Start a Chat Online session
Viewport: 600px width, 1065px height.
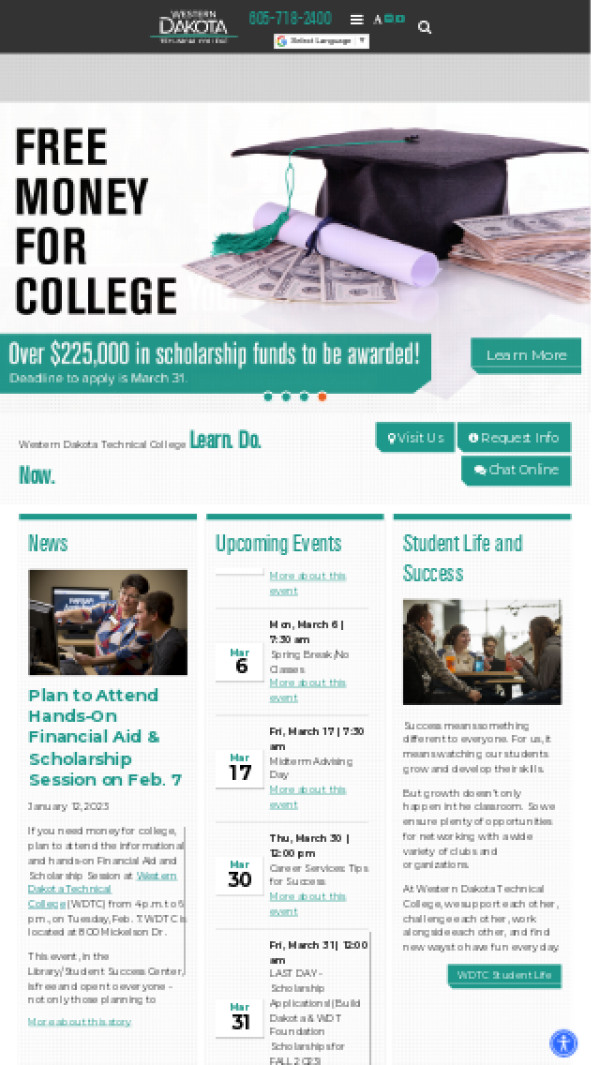click(x=516, y=470)
